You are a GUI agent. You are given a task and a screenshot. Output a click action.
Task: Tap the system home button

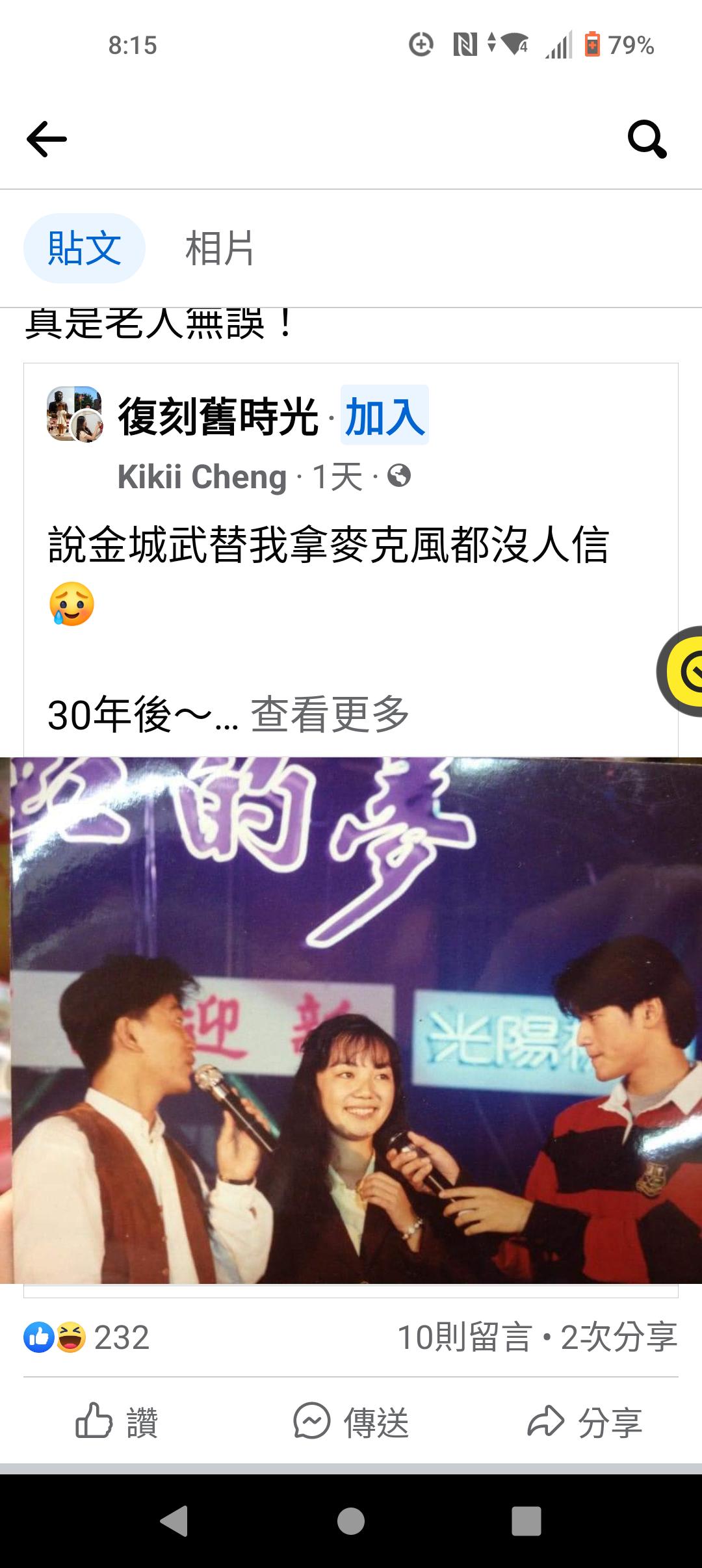pyautogui.click(x=351, y=1521)
